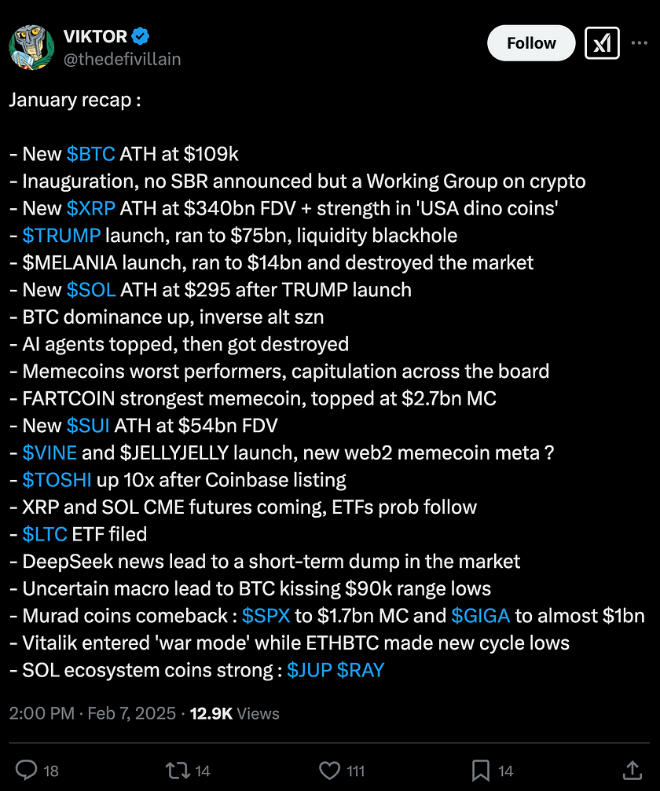Open the post overflow menu
Image resolution: width=660 pixels, height=791 pixels.
[x=639, y=43]
